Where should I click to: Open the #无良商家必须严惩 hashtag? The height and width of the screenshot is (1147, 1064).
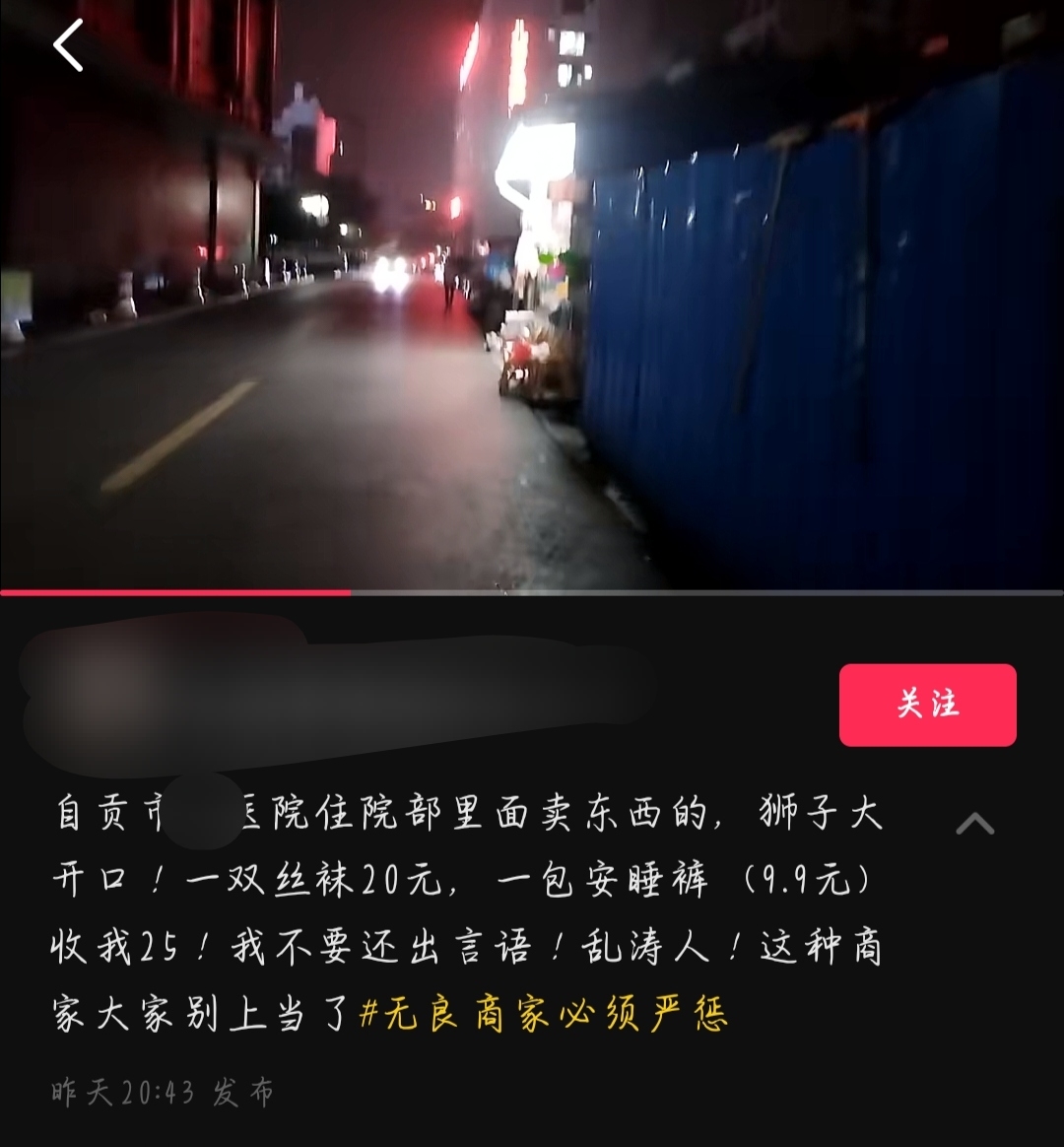point(544,1014)
